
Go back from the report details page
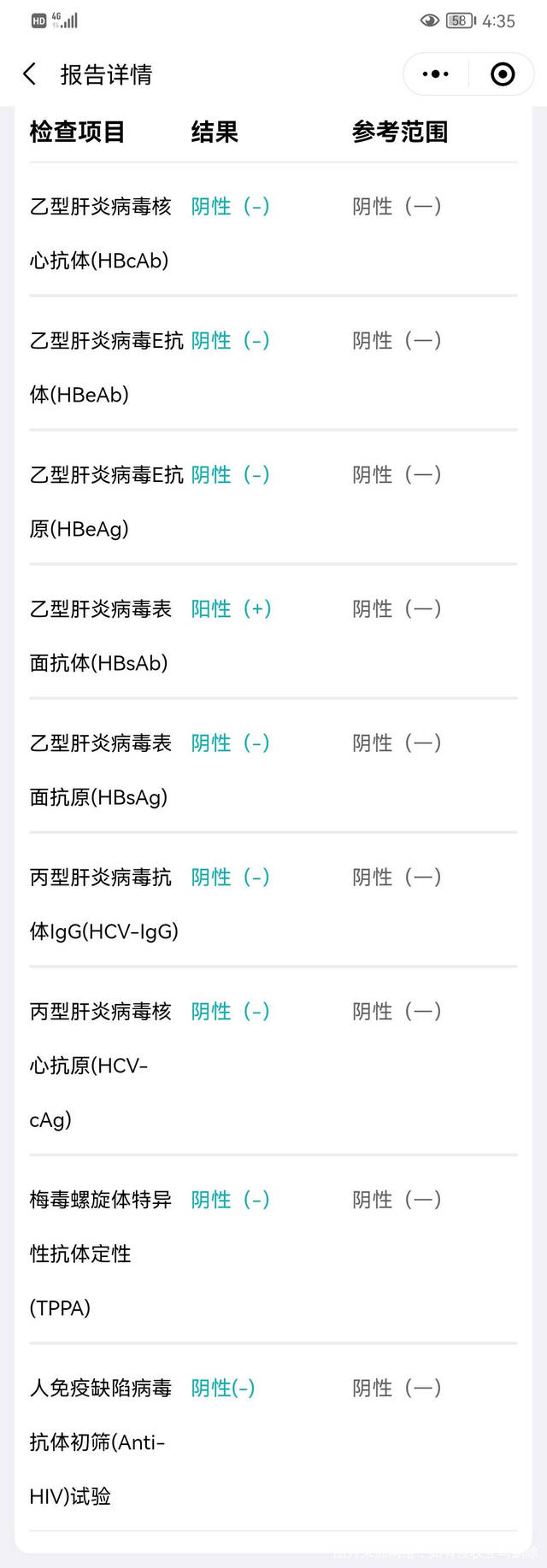pos(30,74)
